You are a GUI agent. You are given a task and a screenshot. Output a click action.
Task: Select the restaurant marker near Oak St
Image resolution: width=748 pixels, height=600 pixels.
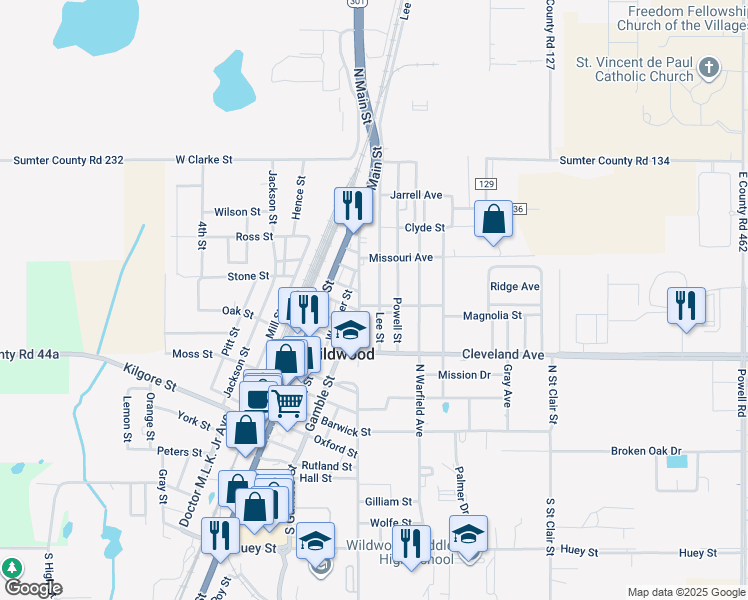pyautogui.click(x=309, y=313)
